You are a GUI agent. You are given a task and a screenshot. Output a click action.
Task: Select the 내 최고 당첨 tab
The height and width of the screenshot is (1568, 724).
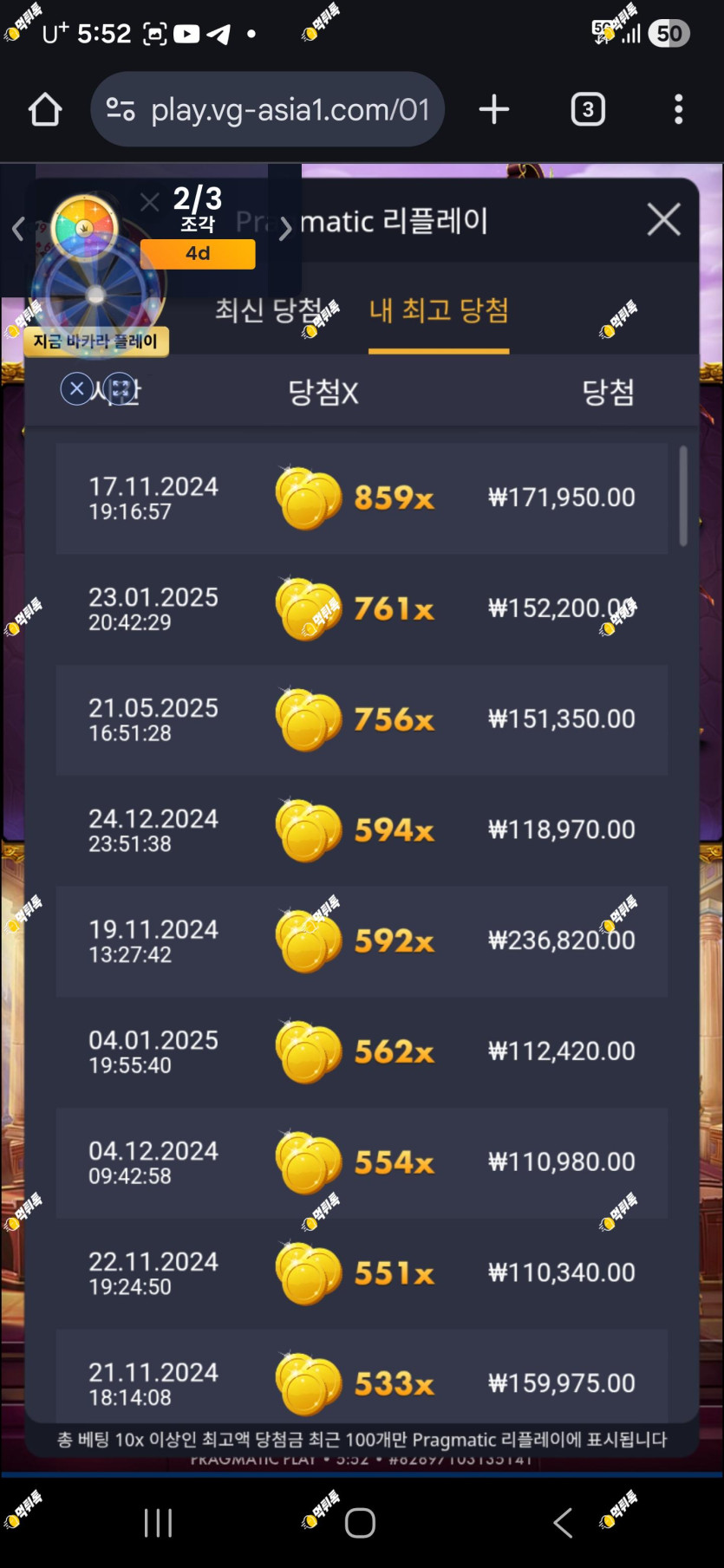coord(439,310)
